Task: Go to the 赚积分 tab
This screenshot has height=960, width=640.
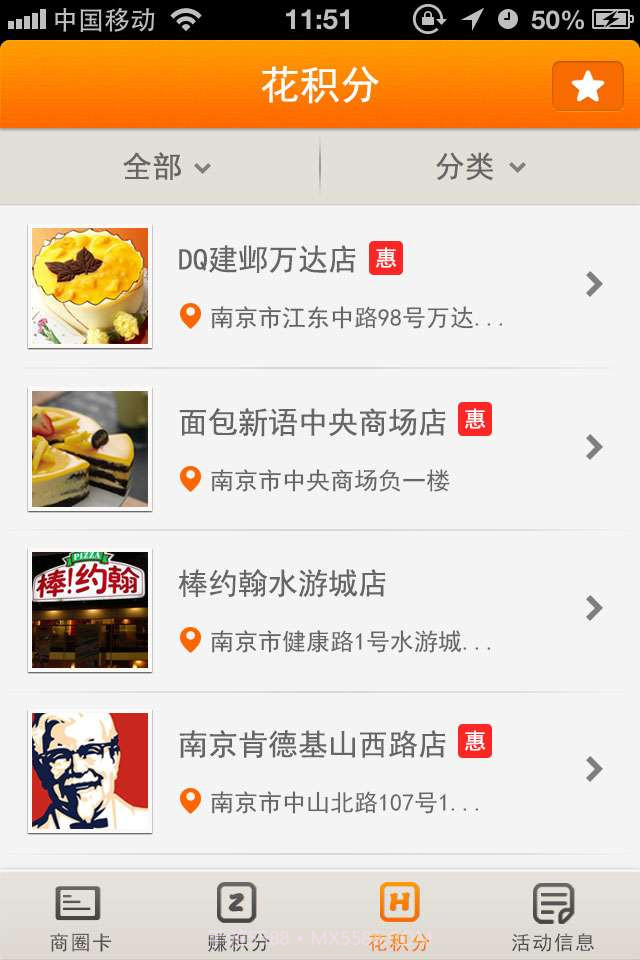Action: tap(237, 917)
